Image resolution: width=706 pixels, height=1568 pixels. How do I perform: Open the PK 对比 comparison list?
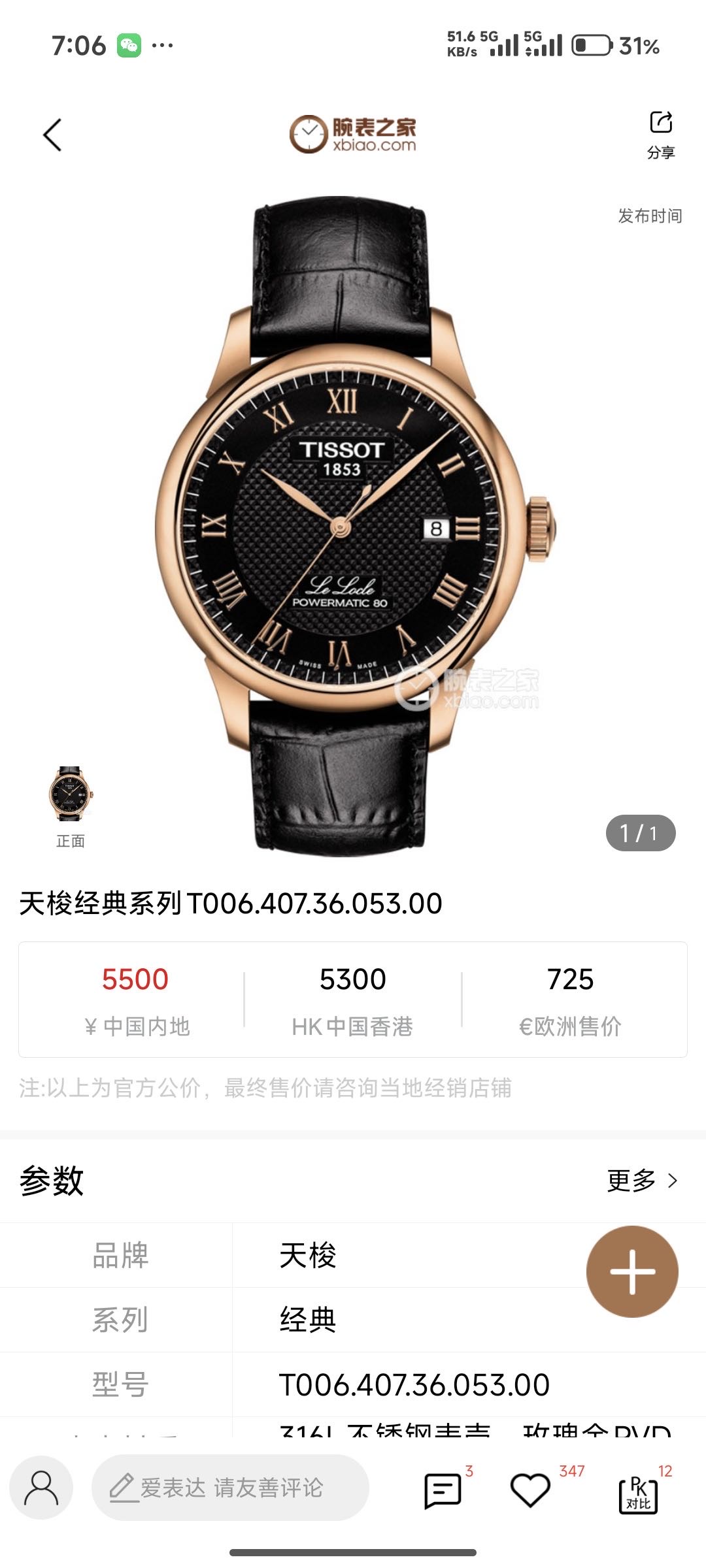[x=638, y=1493]
